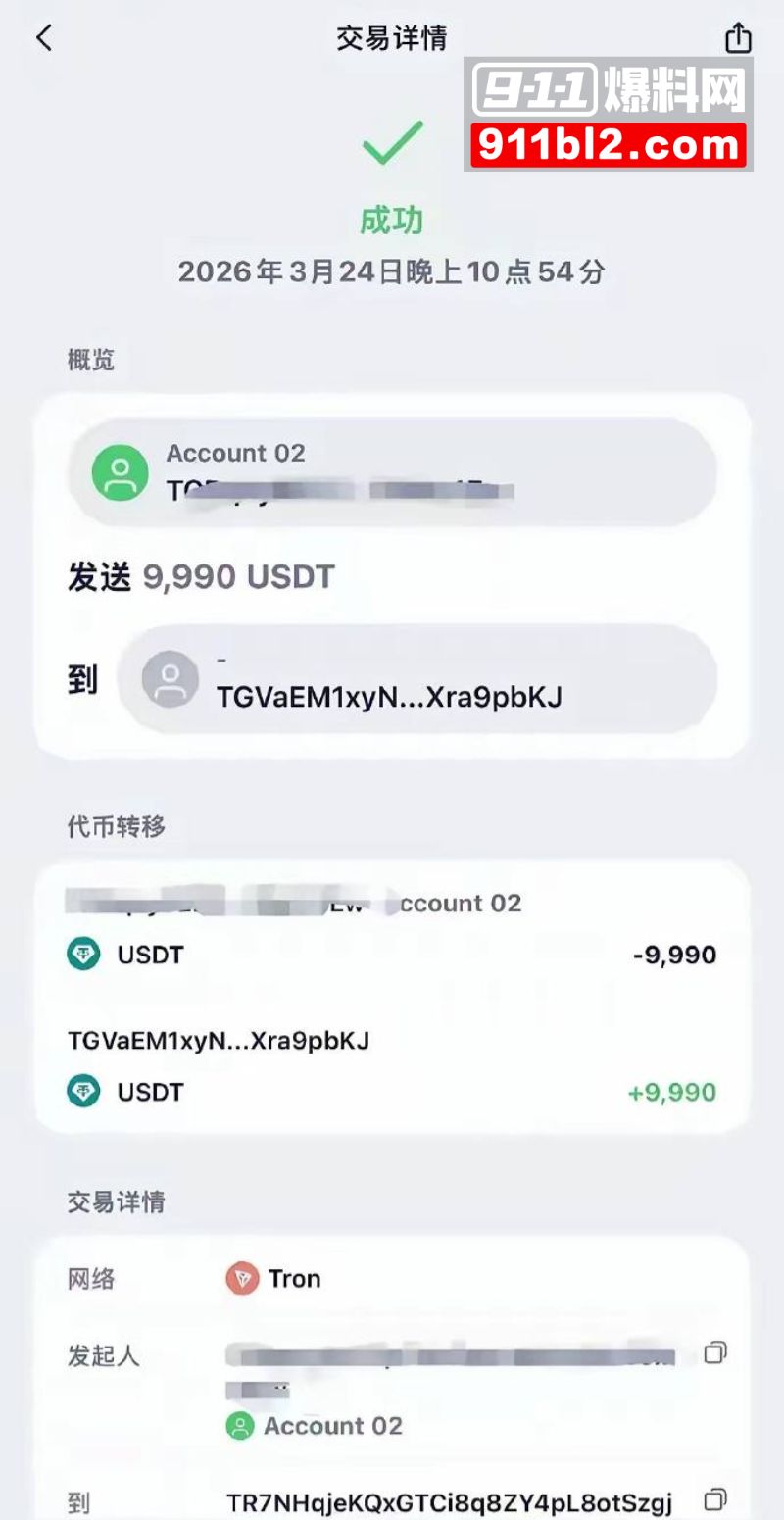Select the Account 02 green avatar icon
784x1520 pixels.
coord(120,473)
